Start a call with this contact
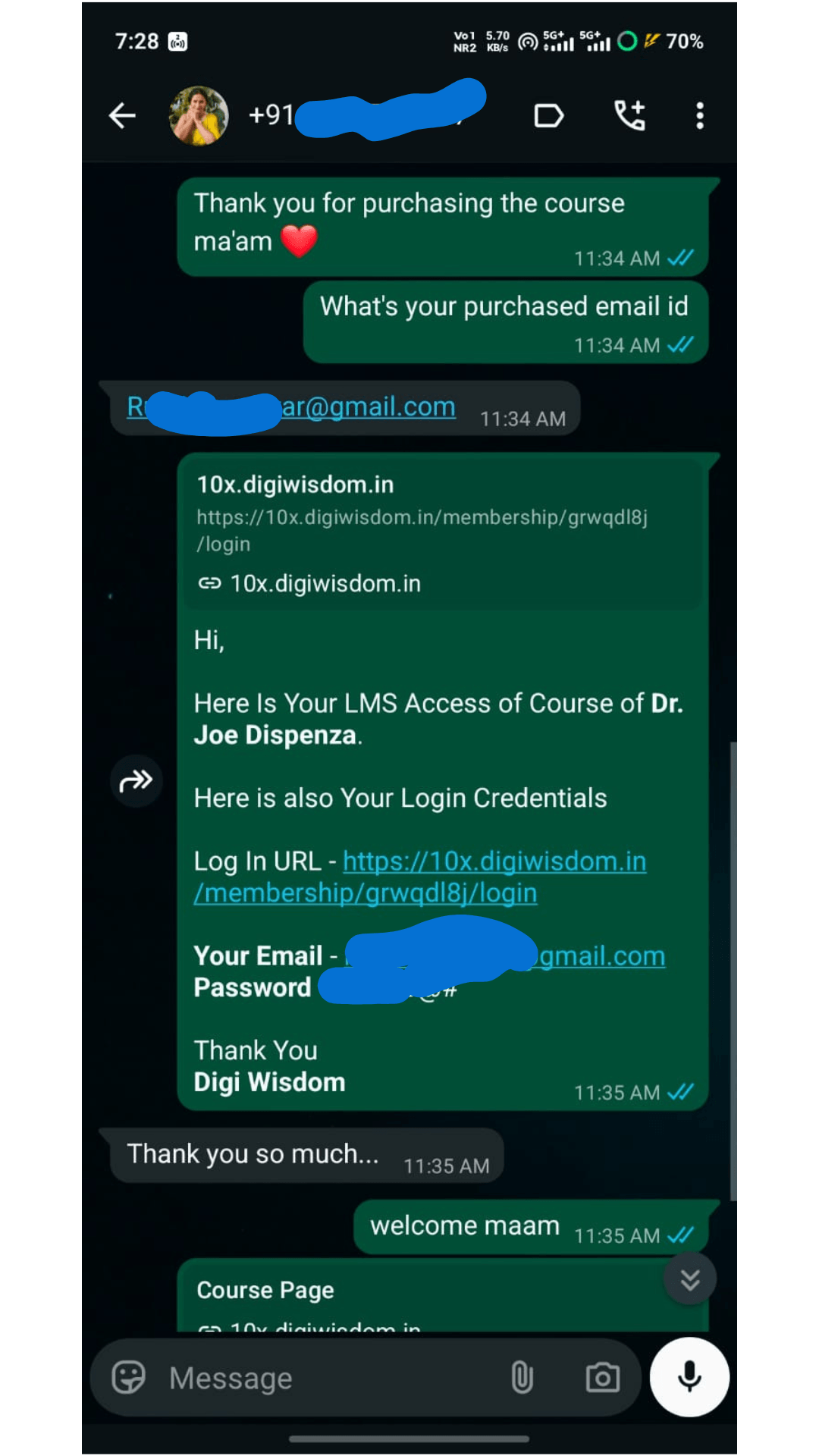 (x=629, y=116)
